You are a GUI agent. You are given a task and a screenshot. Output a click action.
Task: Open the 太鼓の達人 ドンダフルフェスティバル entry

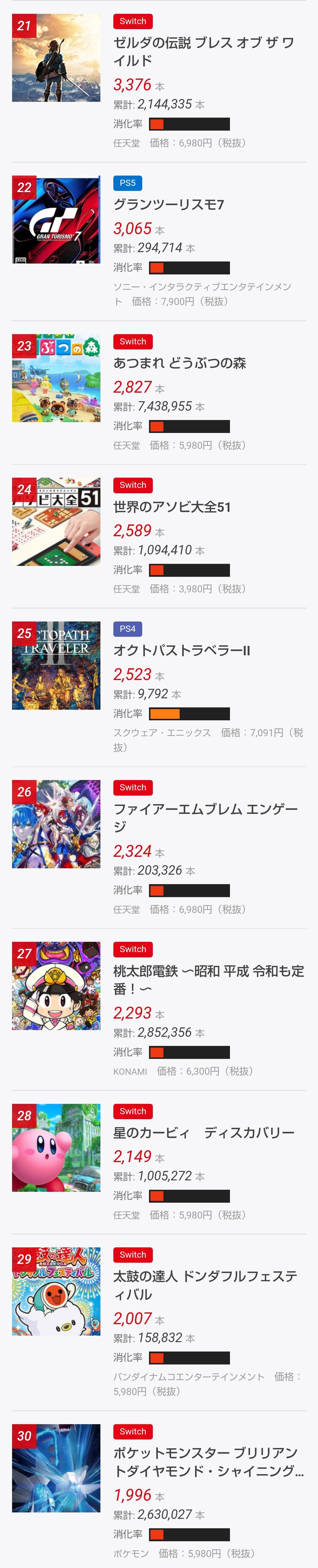coord(205,1285)
